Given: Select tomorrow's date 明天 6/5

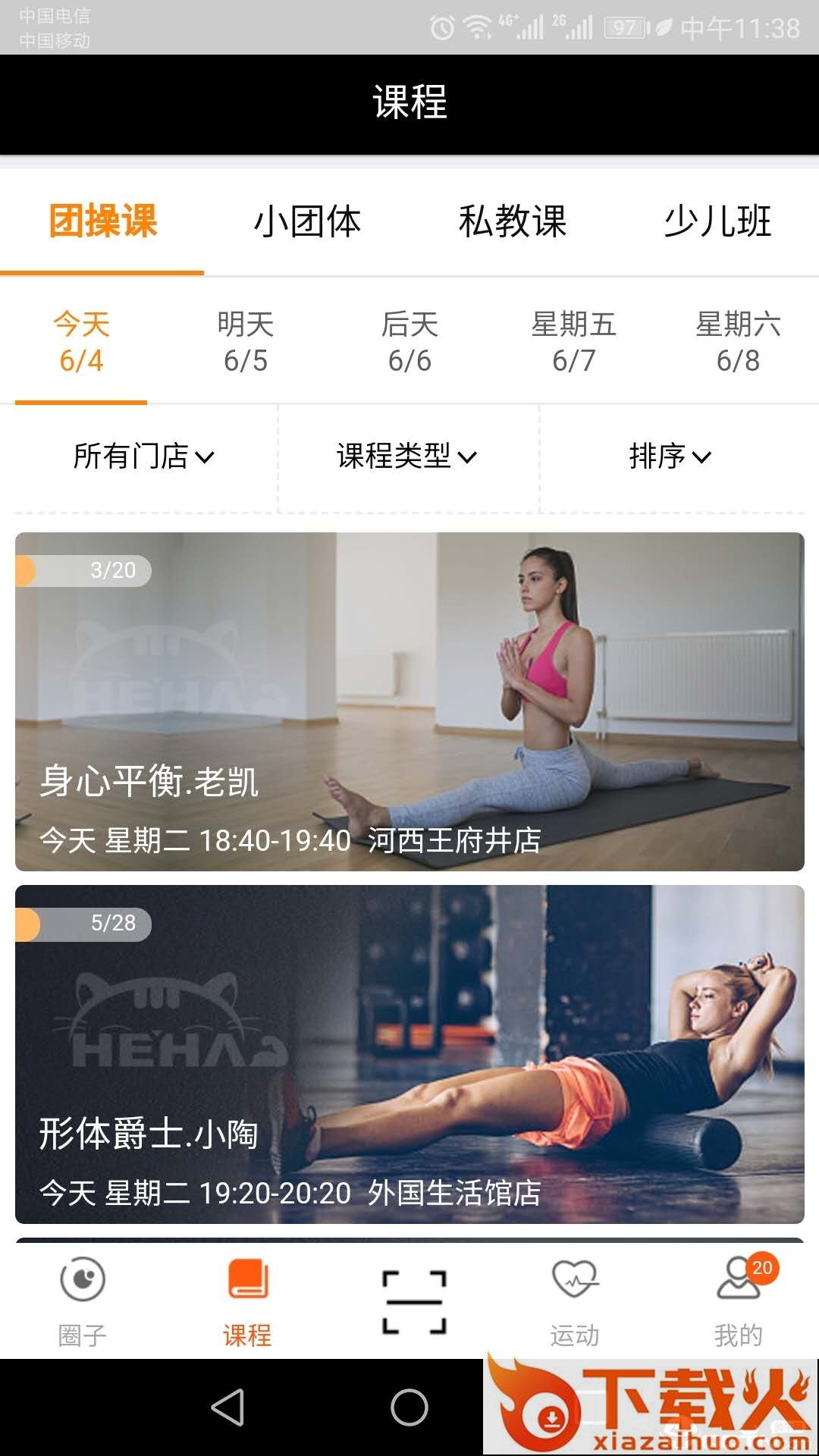Looking at the screenshot, I should coord(244,341).
